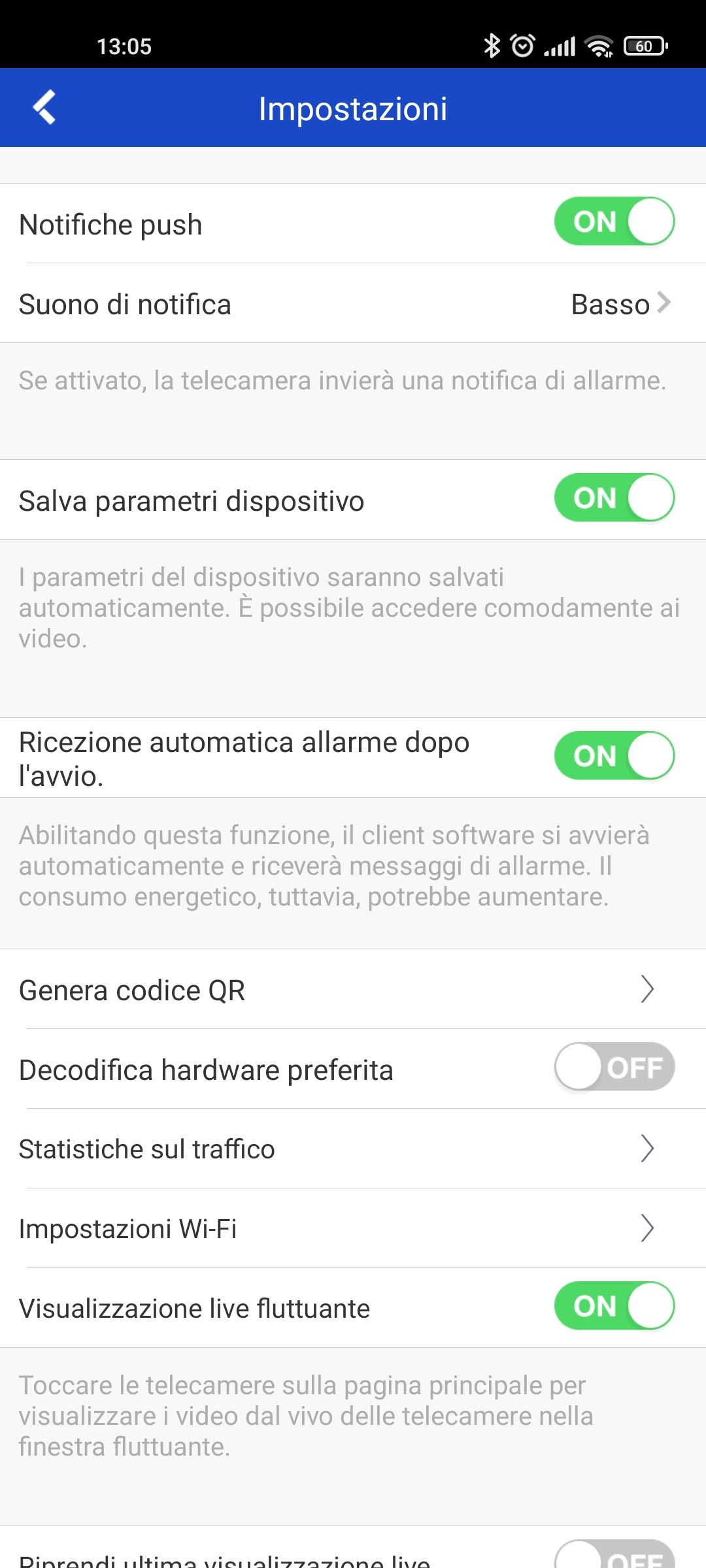The image size is (706, 1568).
Task: Disable Salva parametri dispositivo
Action: (614, 498)
